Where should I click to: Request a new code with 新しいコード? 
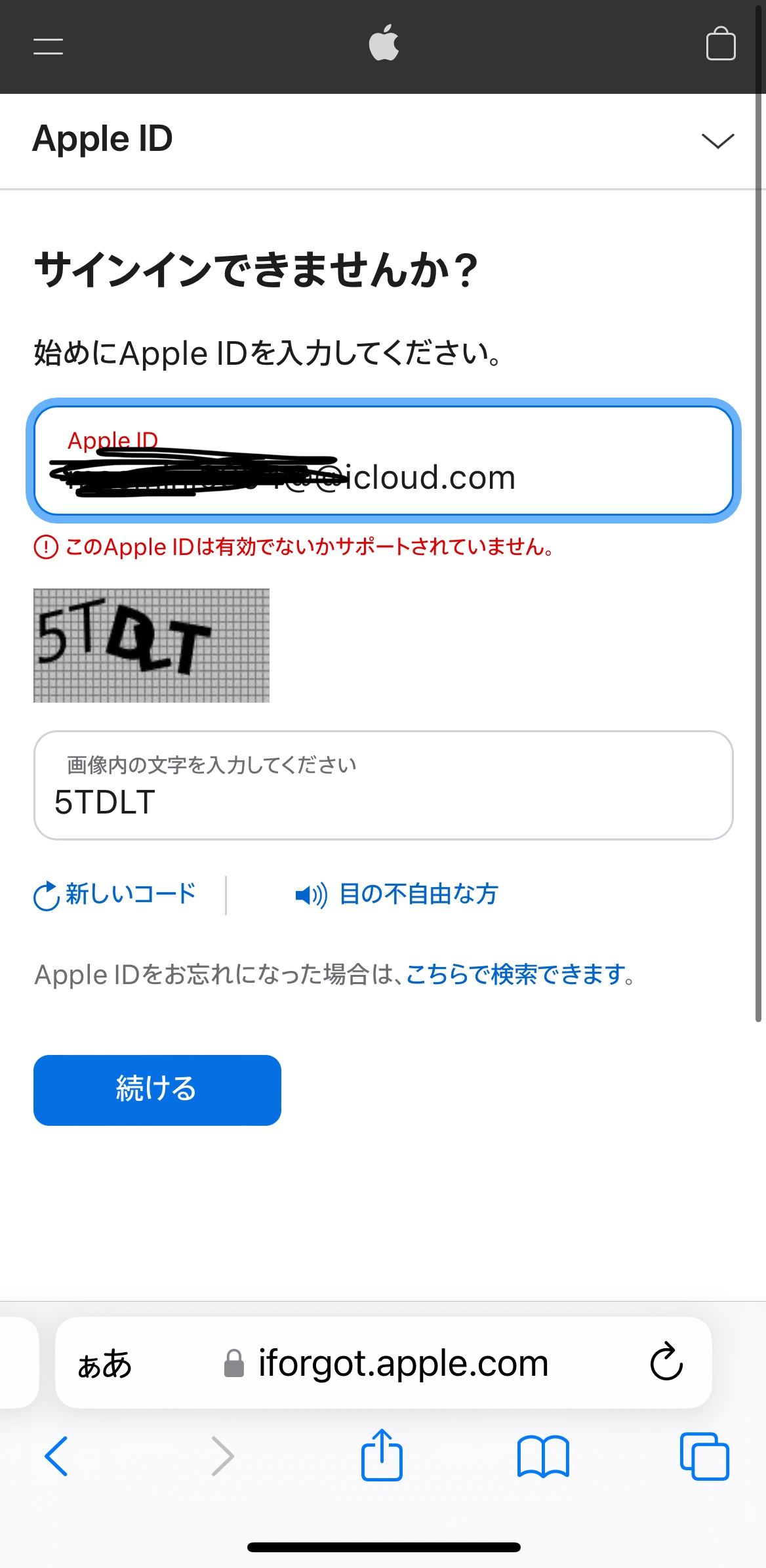coord(115,894)
